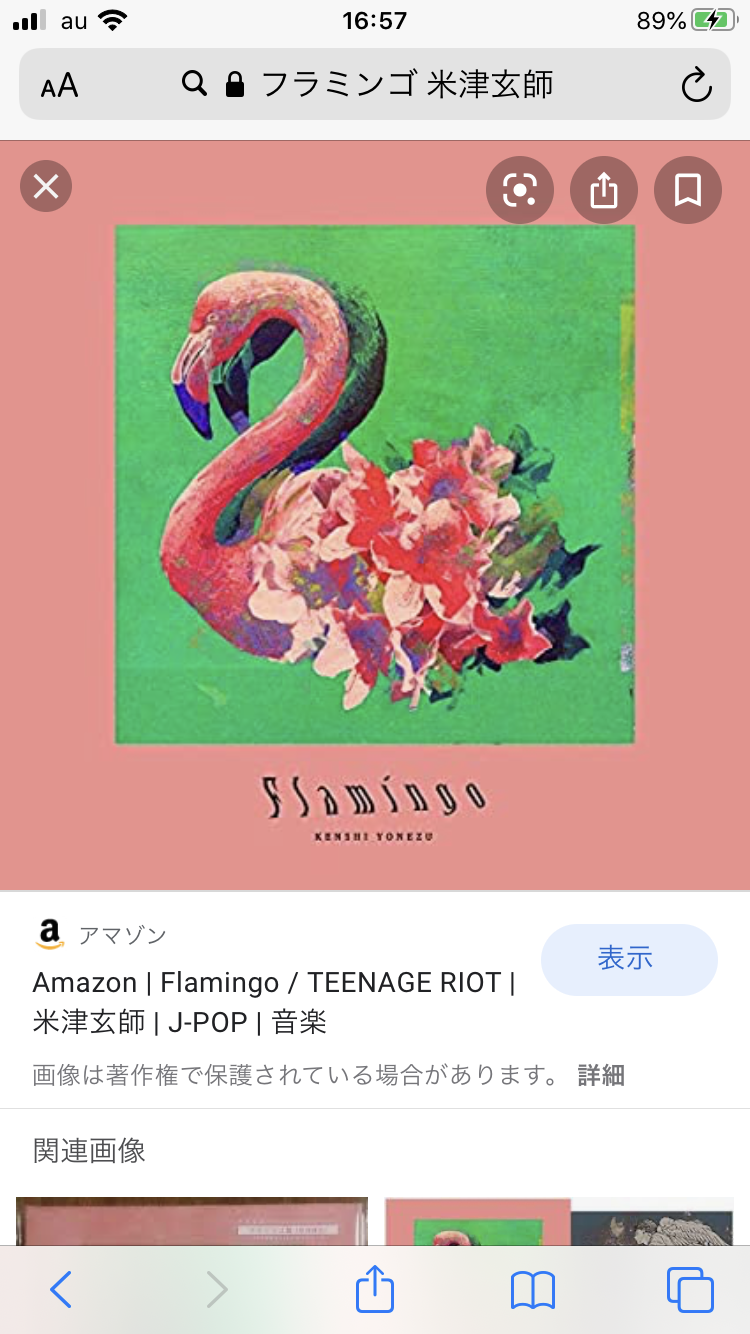This screenshot has height=1334, width=750.
Task: Reload the current page
Action: tap(696, 86)
